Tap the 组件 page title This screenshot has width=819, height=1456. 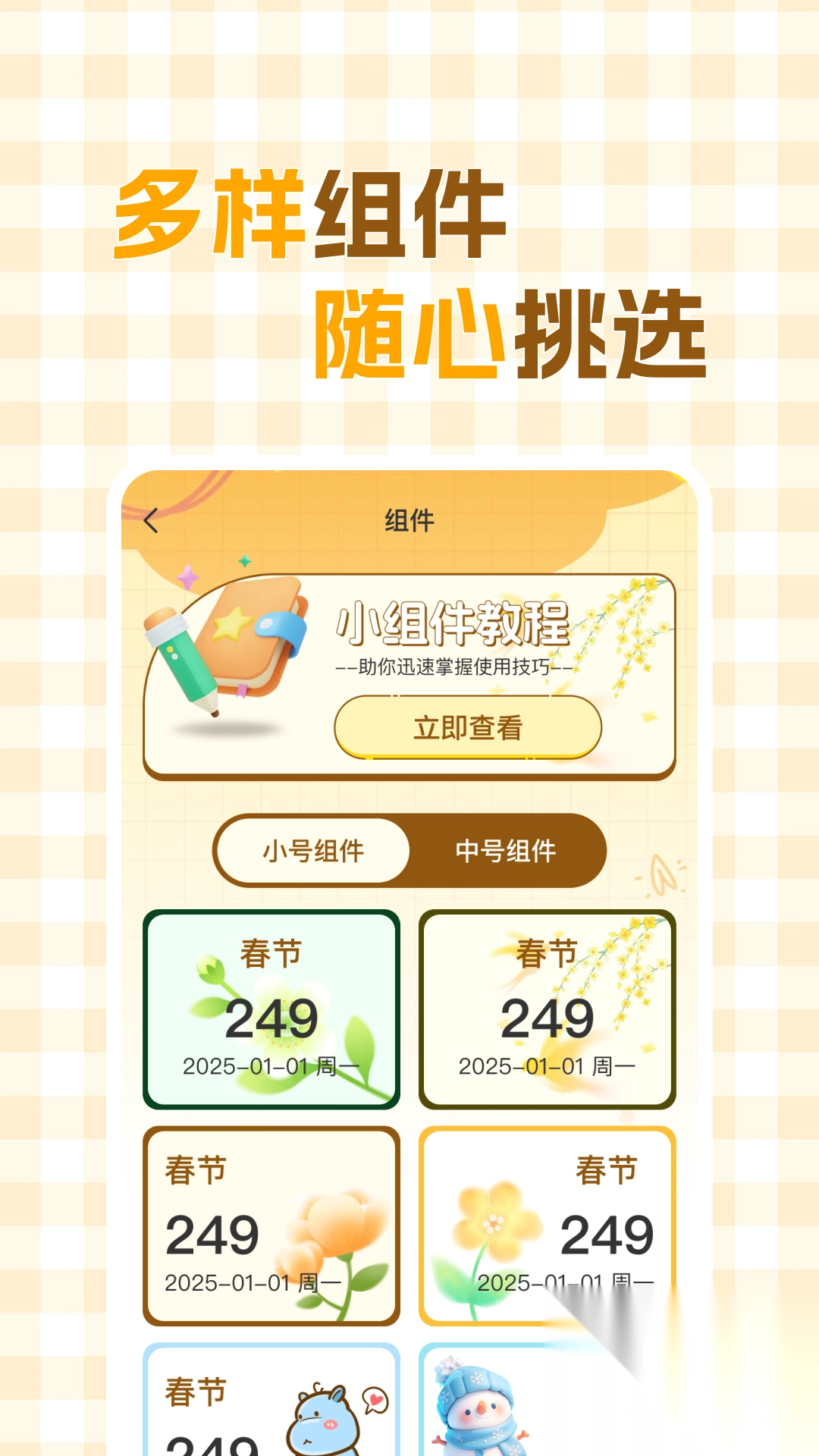pos(409,521)
